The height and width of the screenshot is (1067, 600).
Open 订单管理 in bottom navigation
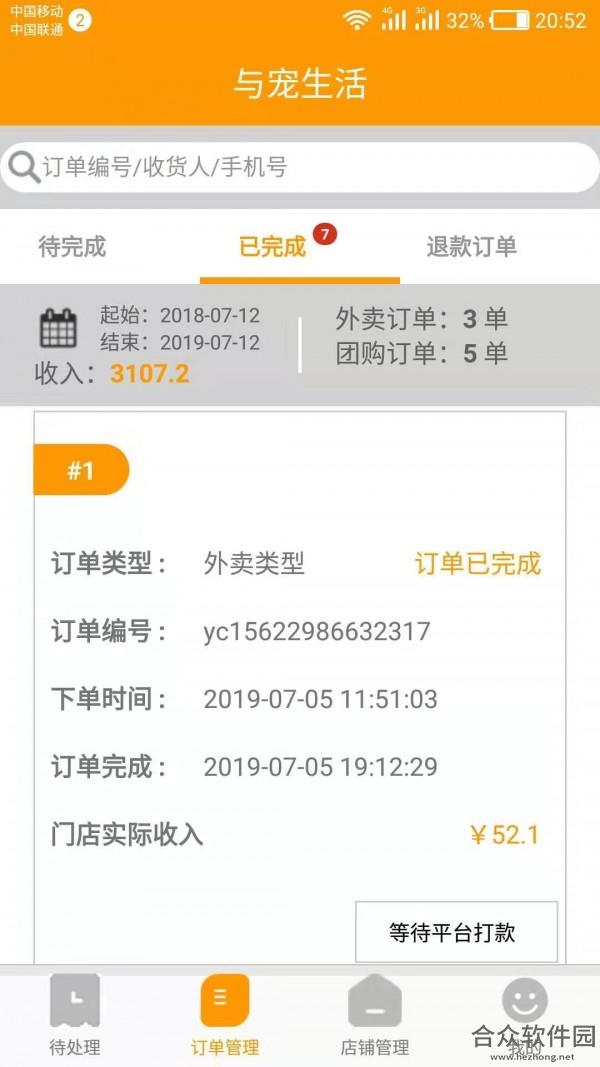click(225, 1015)
